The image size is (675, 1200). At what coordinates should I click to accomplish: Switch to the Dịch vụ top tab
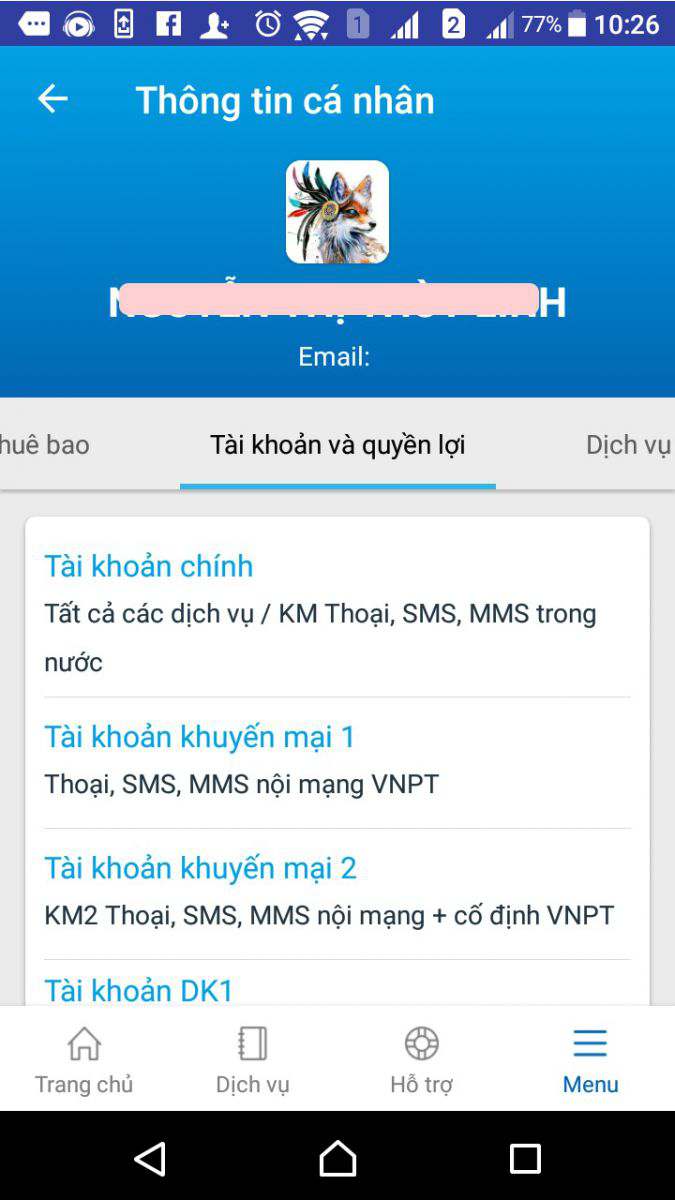pyautogui.click(x=628, y=445)
